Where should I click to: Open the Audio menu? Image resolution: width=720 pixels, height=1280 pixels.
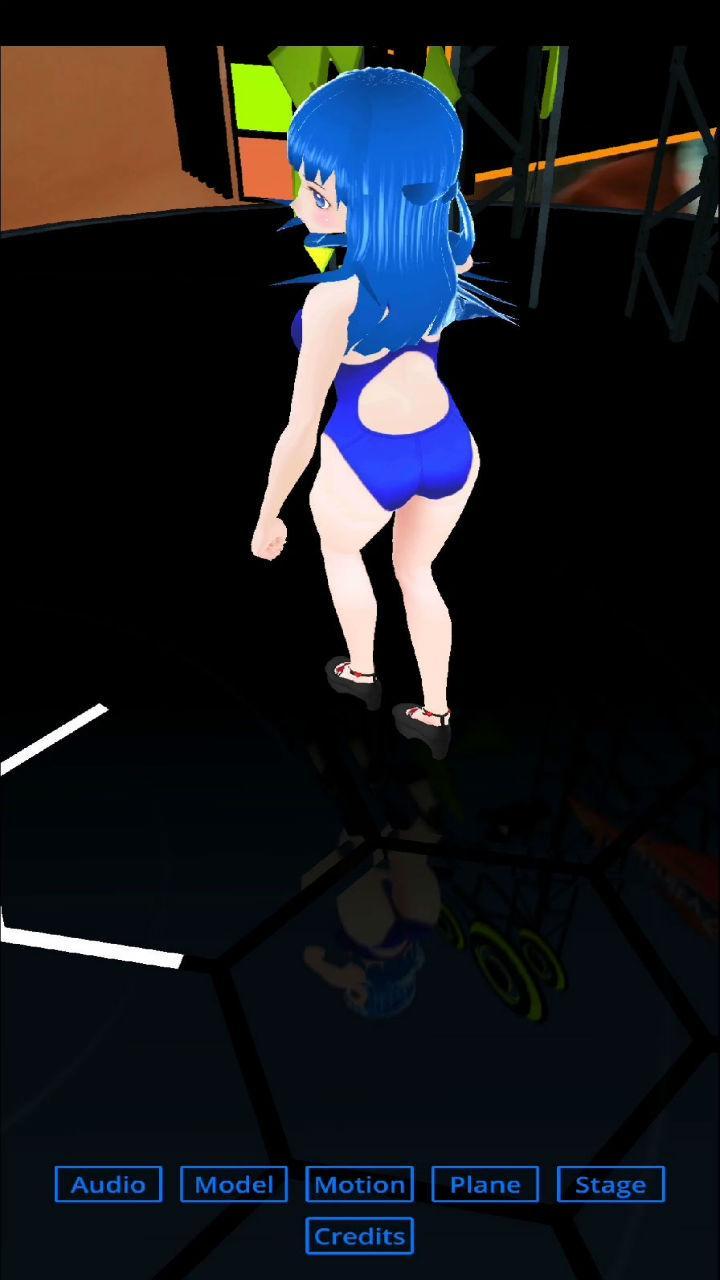(x=108, y=1184)
